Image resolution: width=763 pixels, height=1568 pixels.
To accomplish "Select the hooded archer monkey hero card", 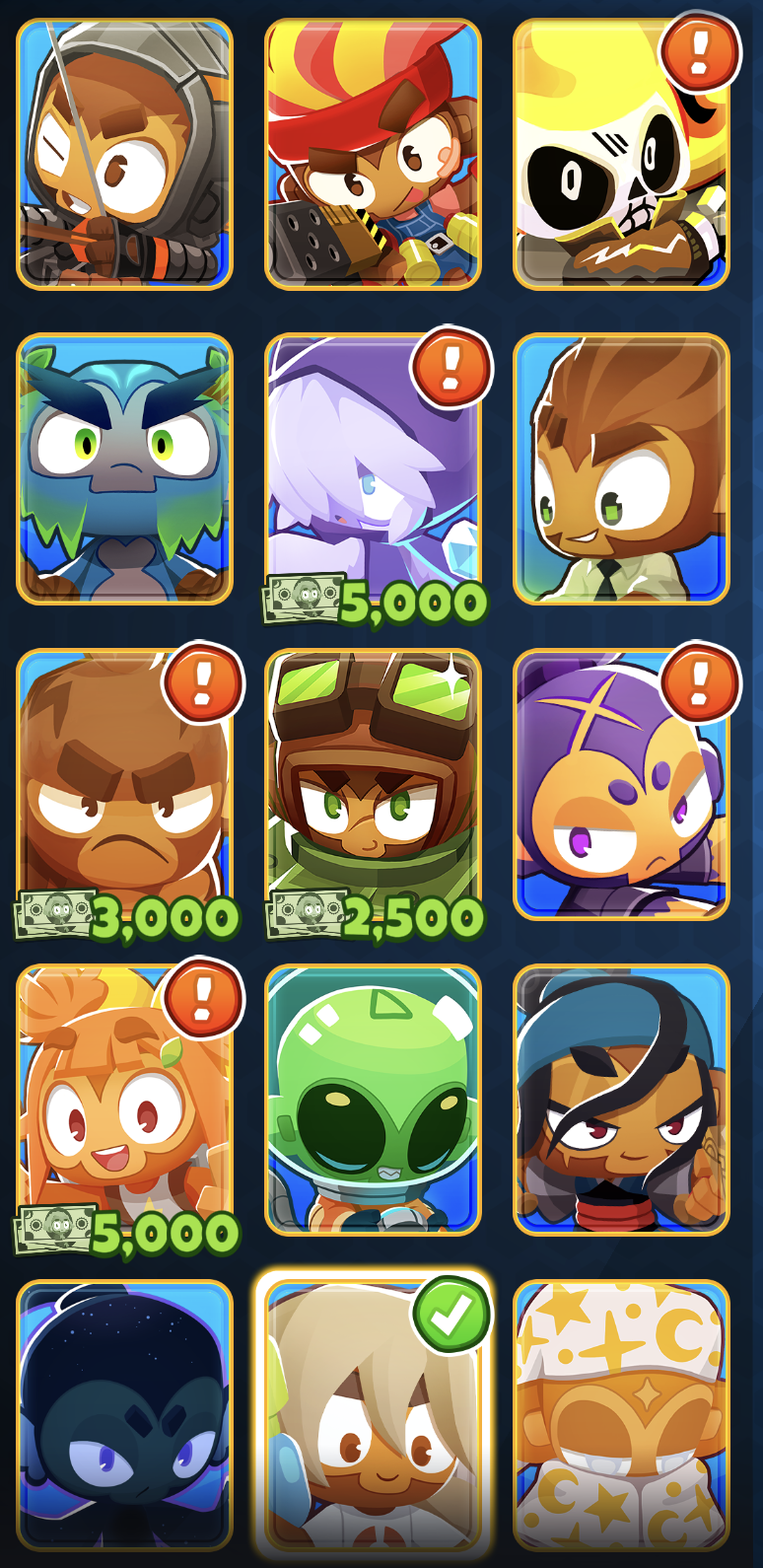I will pos(124,155).
